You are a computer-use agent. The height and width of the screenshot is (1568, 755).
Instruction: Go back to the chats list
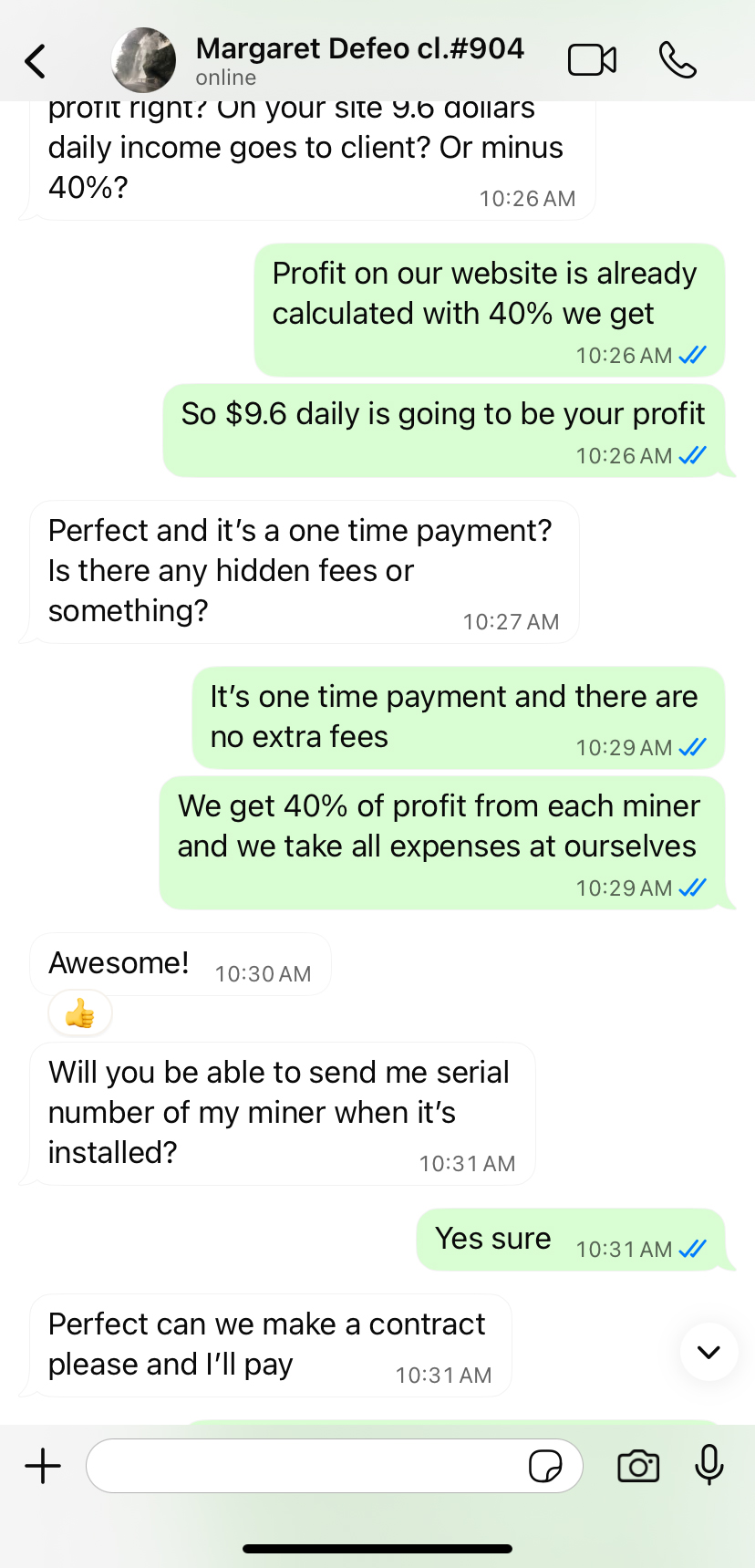tap(36, 61)
